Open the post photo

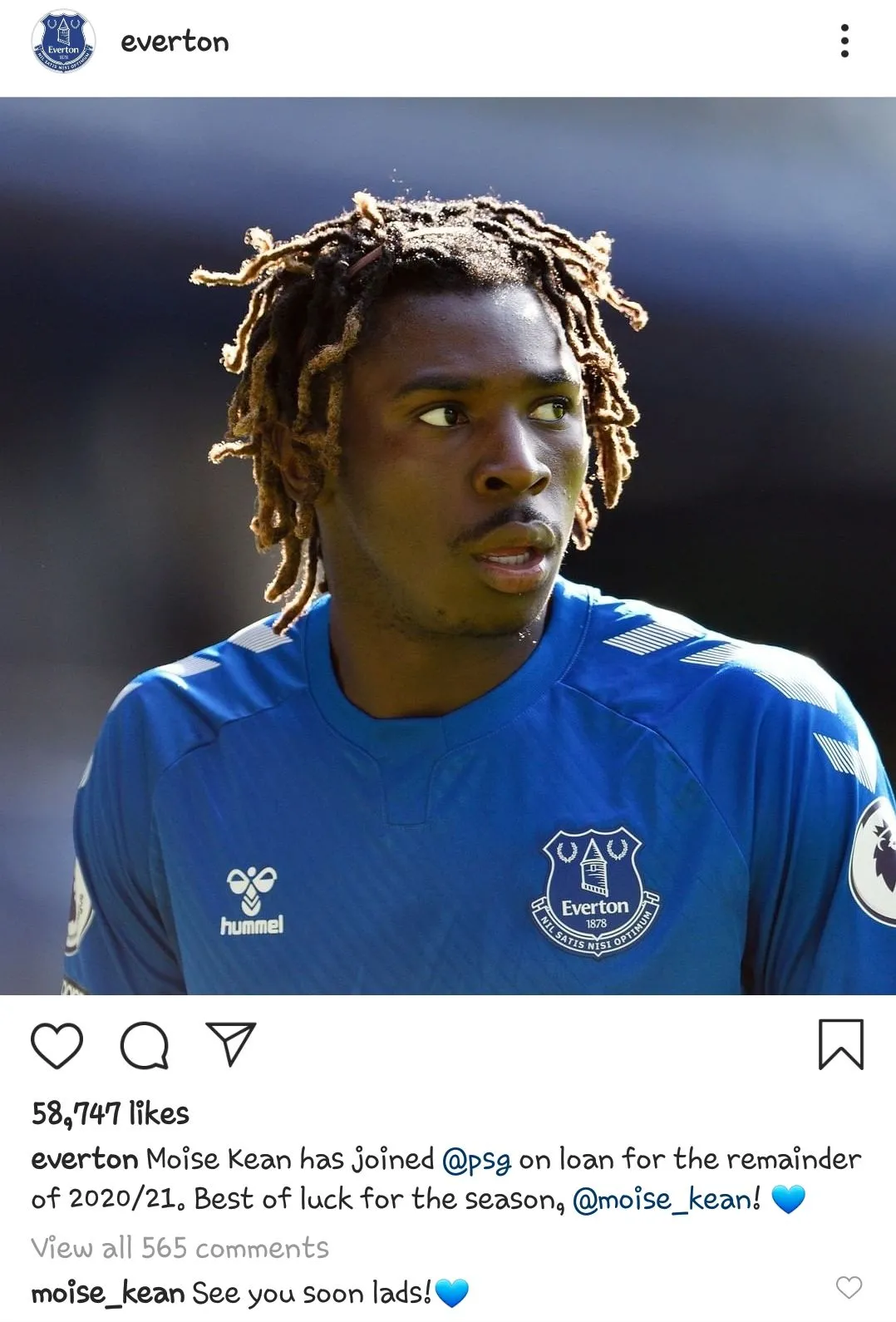click(x=448, y=545)
